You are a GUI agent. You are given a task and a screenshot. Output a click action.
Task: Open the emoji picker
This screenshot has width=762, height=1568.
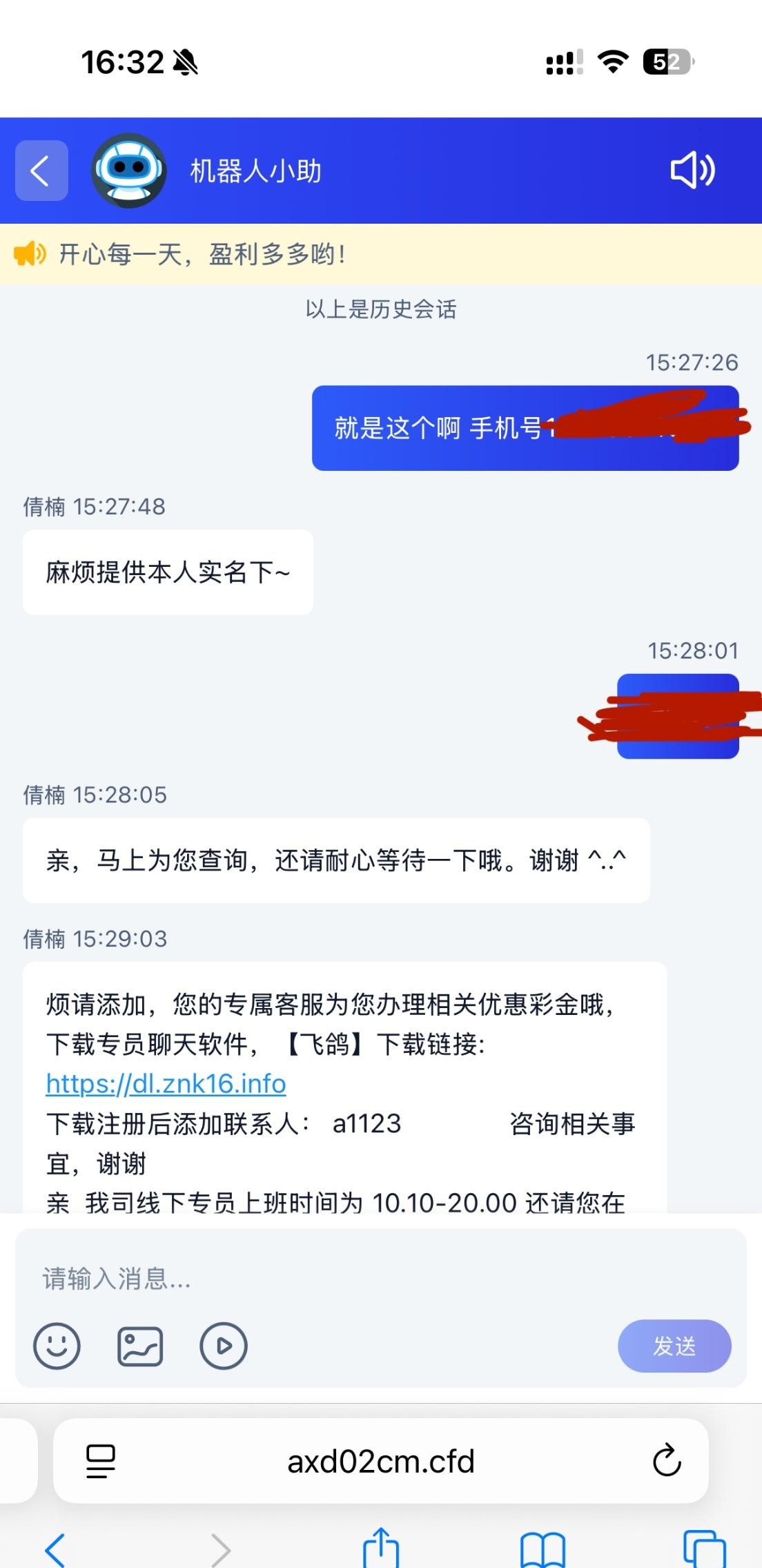[57, 1346]
